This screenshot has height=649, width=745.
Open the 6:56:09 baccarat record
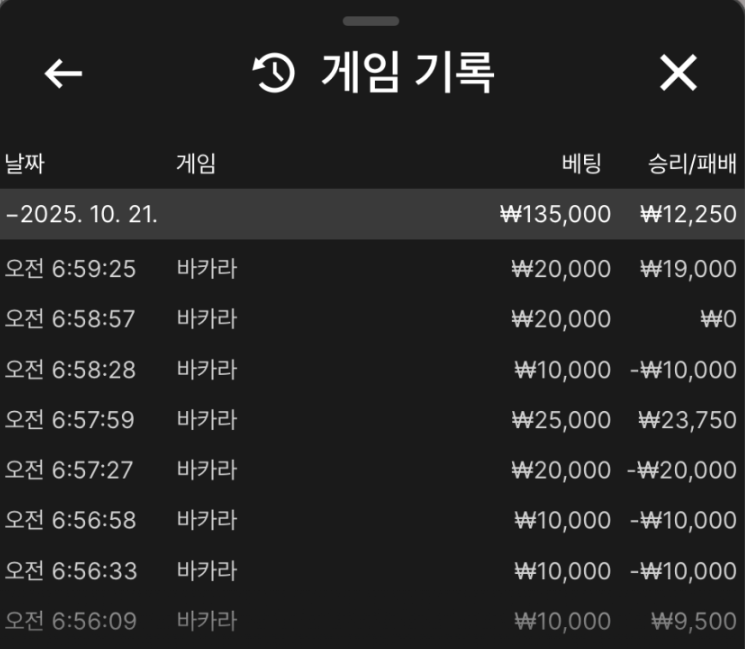coord(370,621)
